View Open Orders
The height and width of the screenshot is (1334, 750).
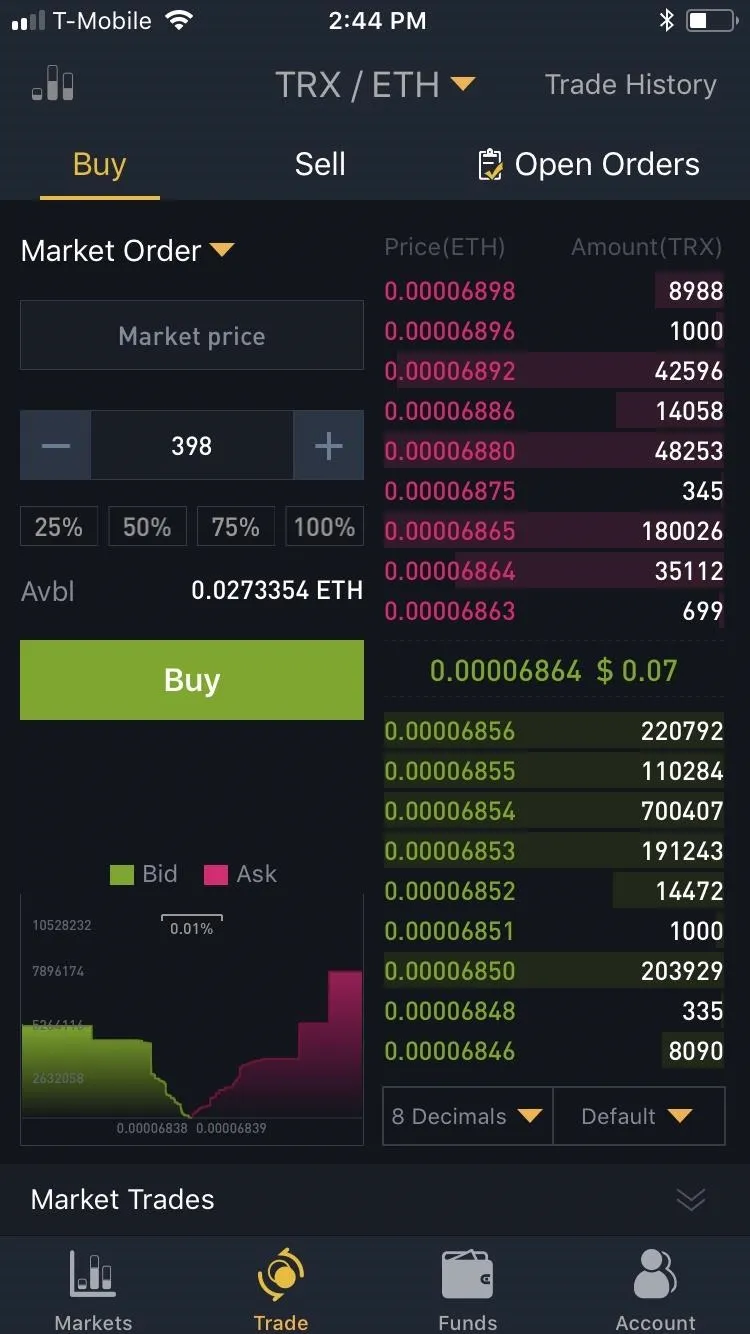(x=588, y=165)
